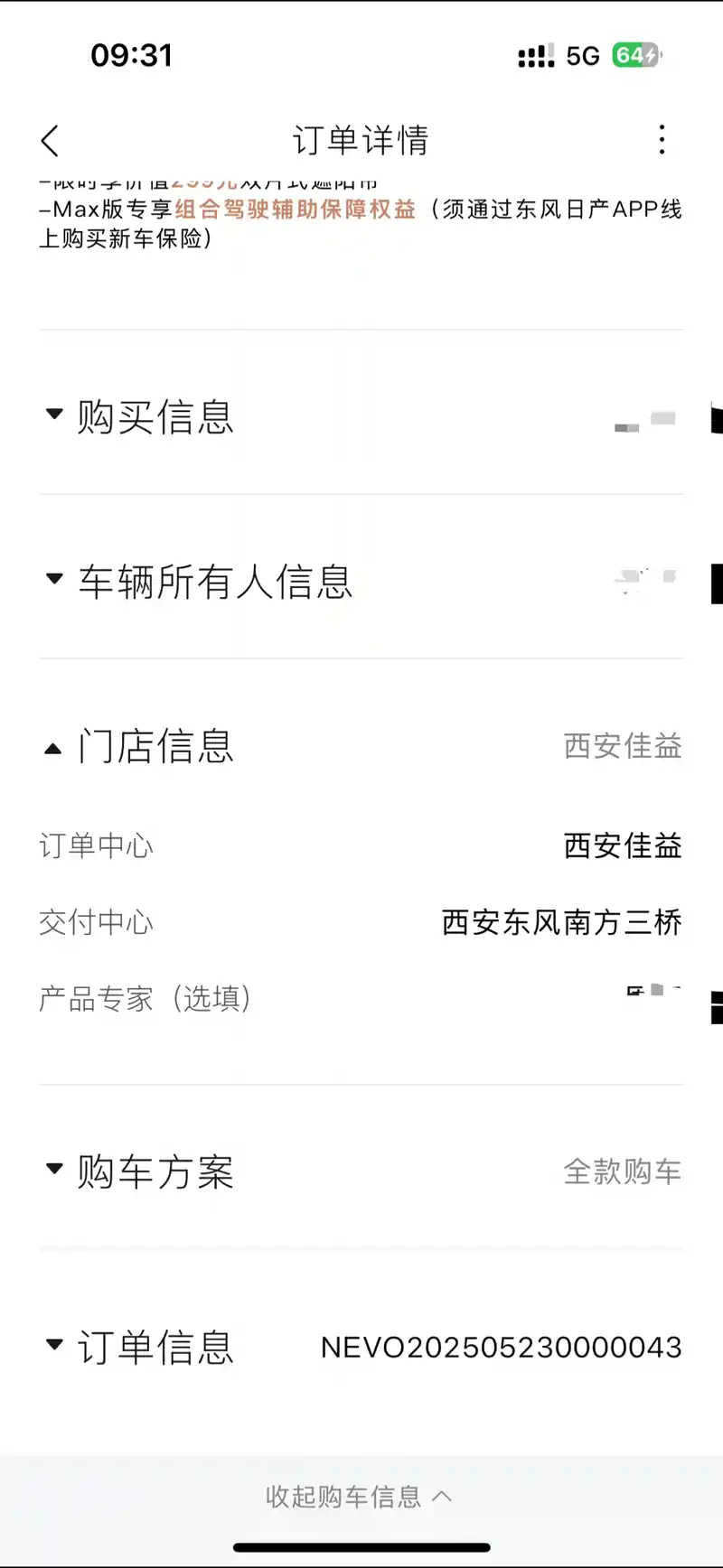
Task: Expand the 购车方案 section
Action: [x=361, y=1171]
